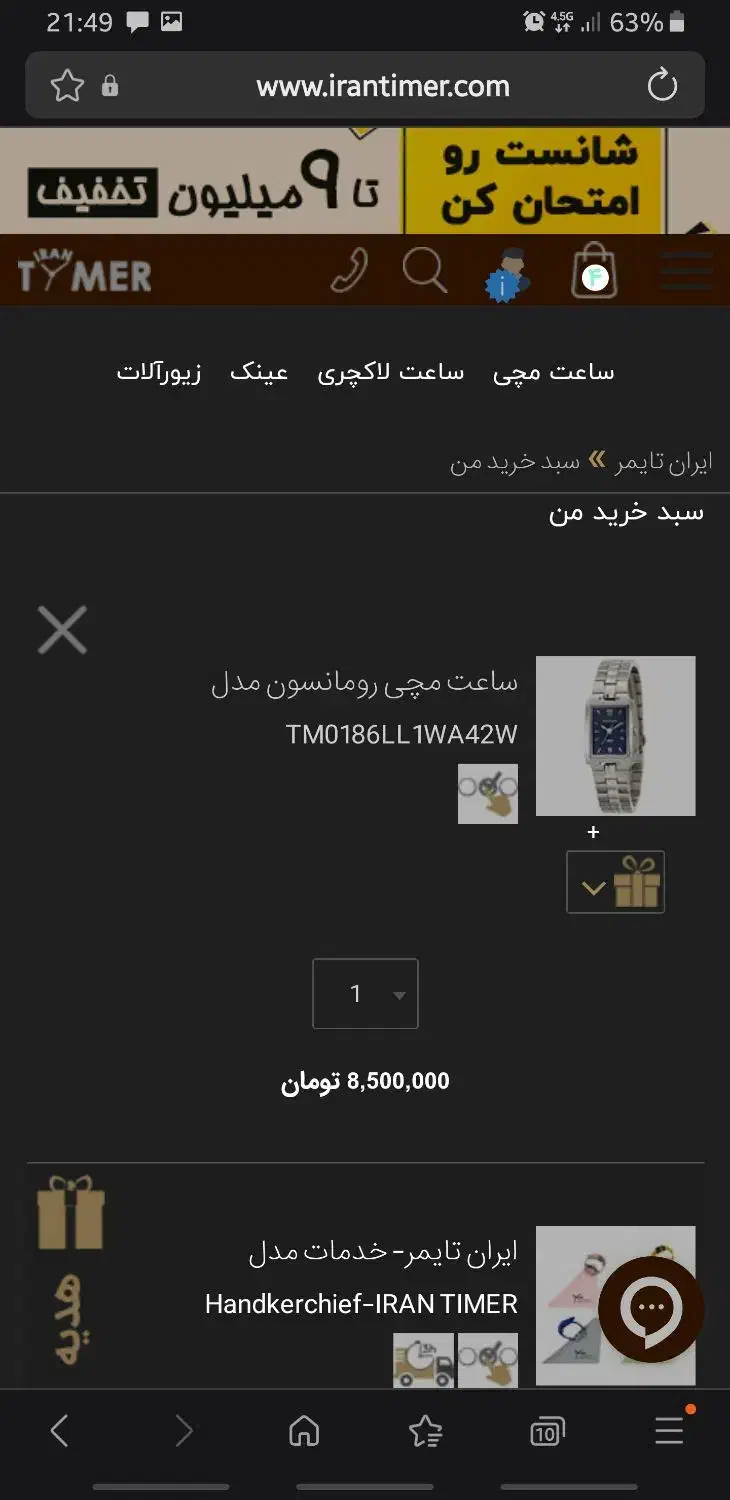Go to the ساعت مچی category
This screenshot has width=730, height=1500.
(554, 373)
